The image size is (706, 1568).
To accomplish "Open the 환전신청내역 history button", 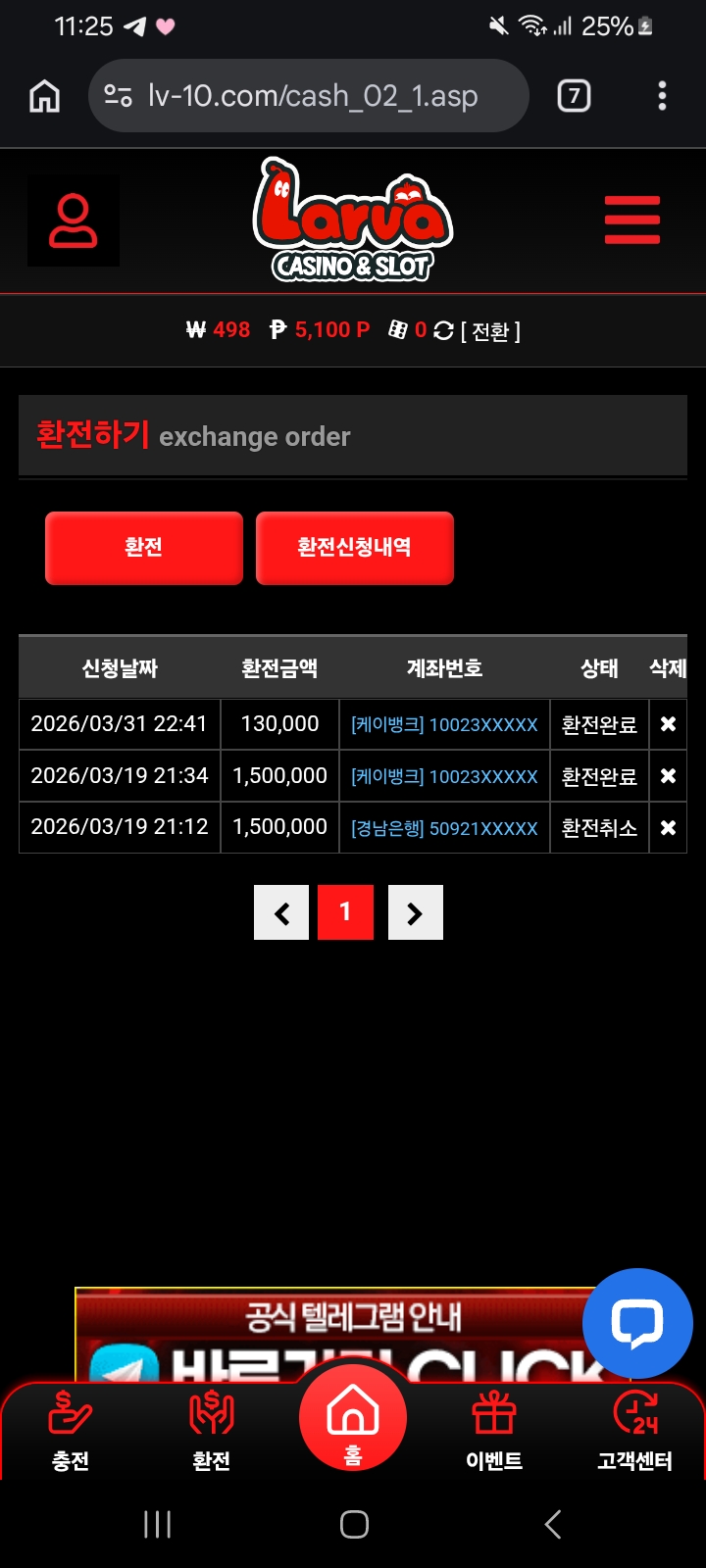I will click(x=354, y=548).
